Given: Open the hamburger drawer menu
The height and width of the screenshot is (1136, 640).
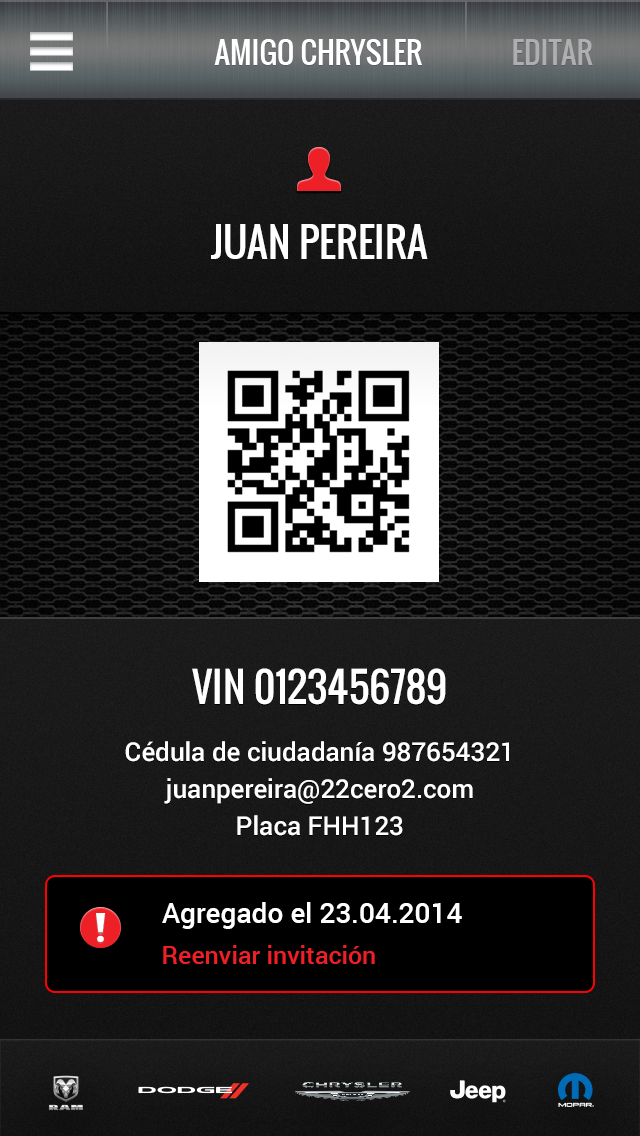Looking at the screenshot, I should click(51, 51).
